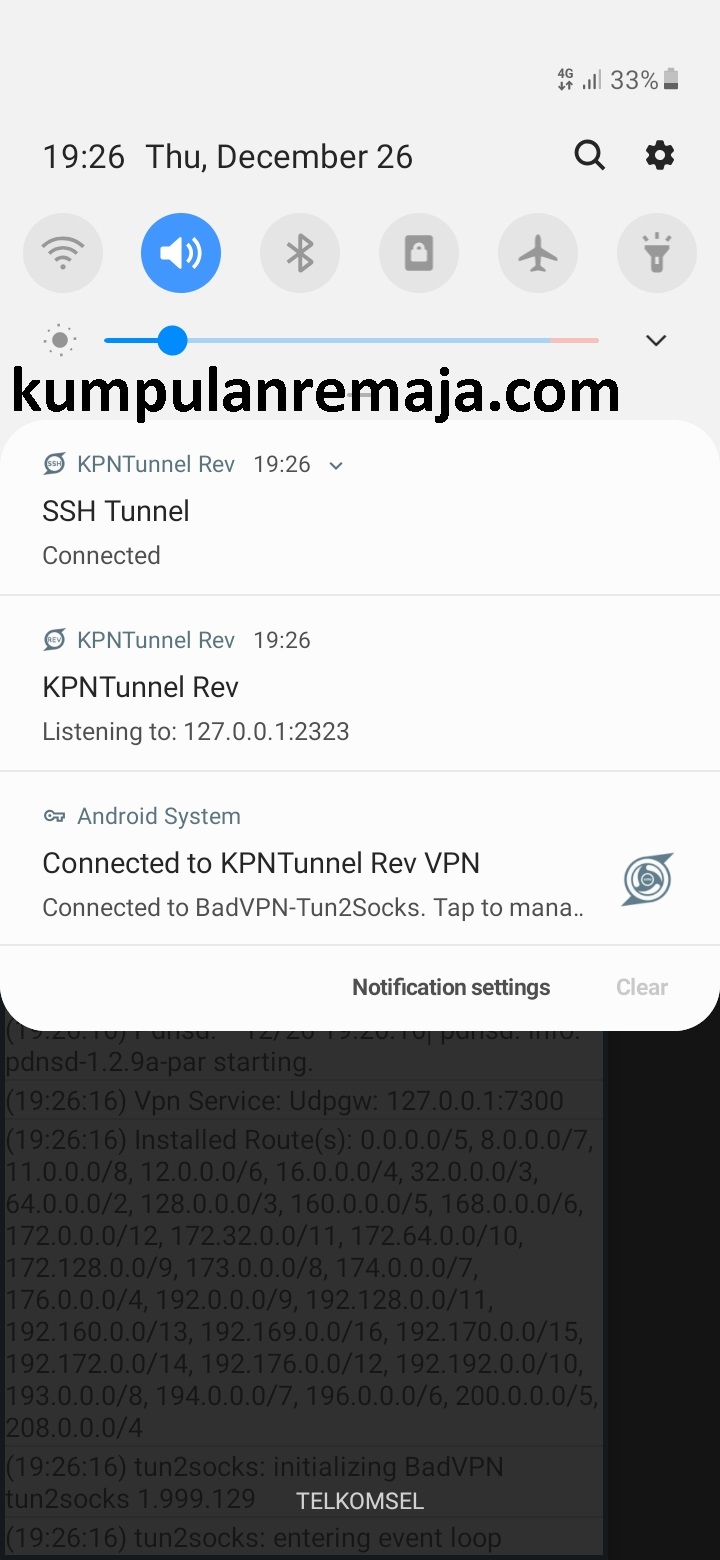
Task: Open the Listening to 127.0.0.1:2323 notification
Action: click(x=360, y=684)
